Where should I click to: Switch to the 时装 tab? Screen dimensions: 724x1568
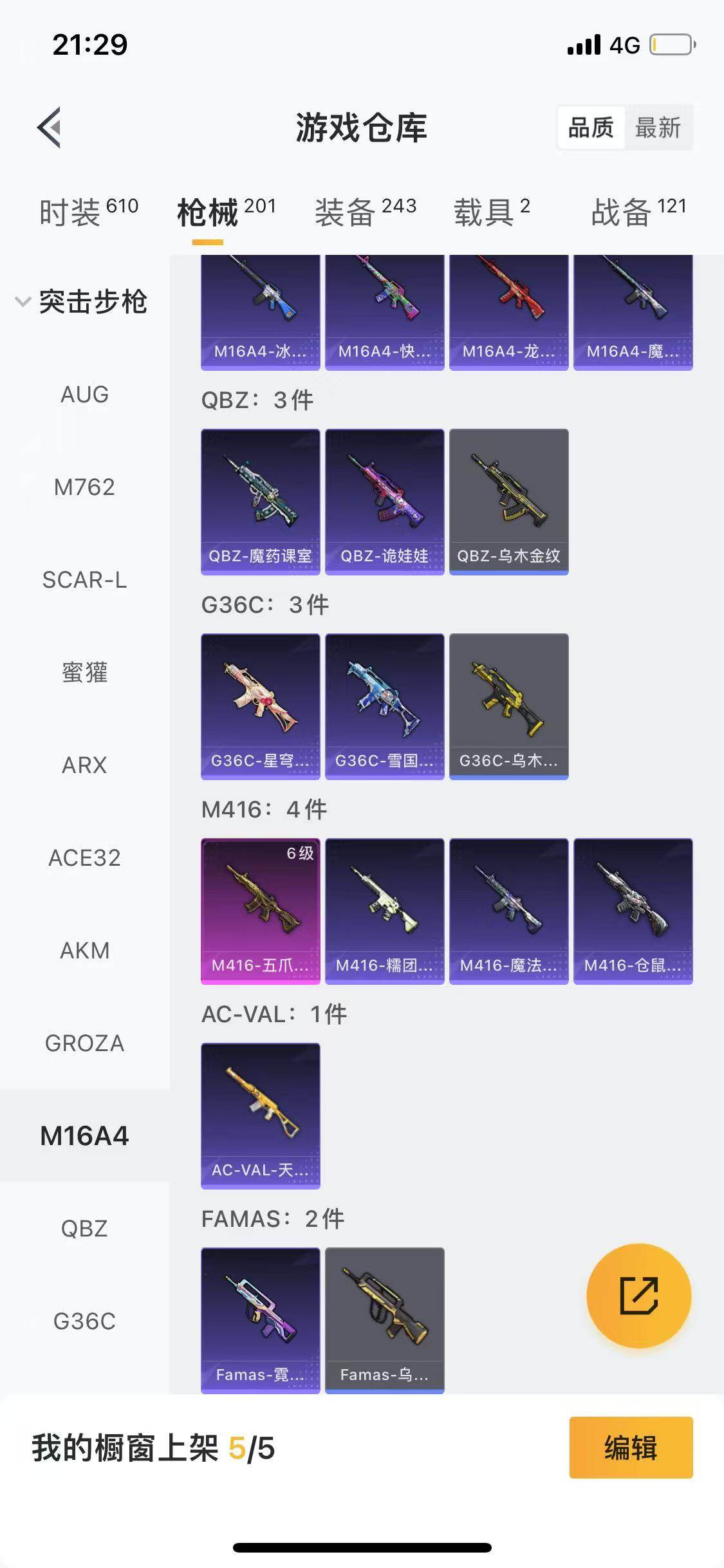pos(88,211)
